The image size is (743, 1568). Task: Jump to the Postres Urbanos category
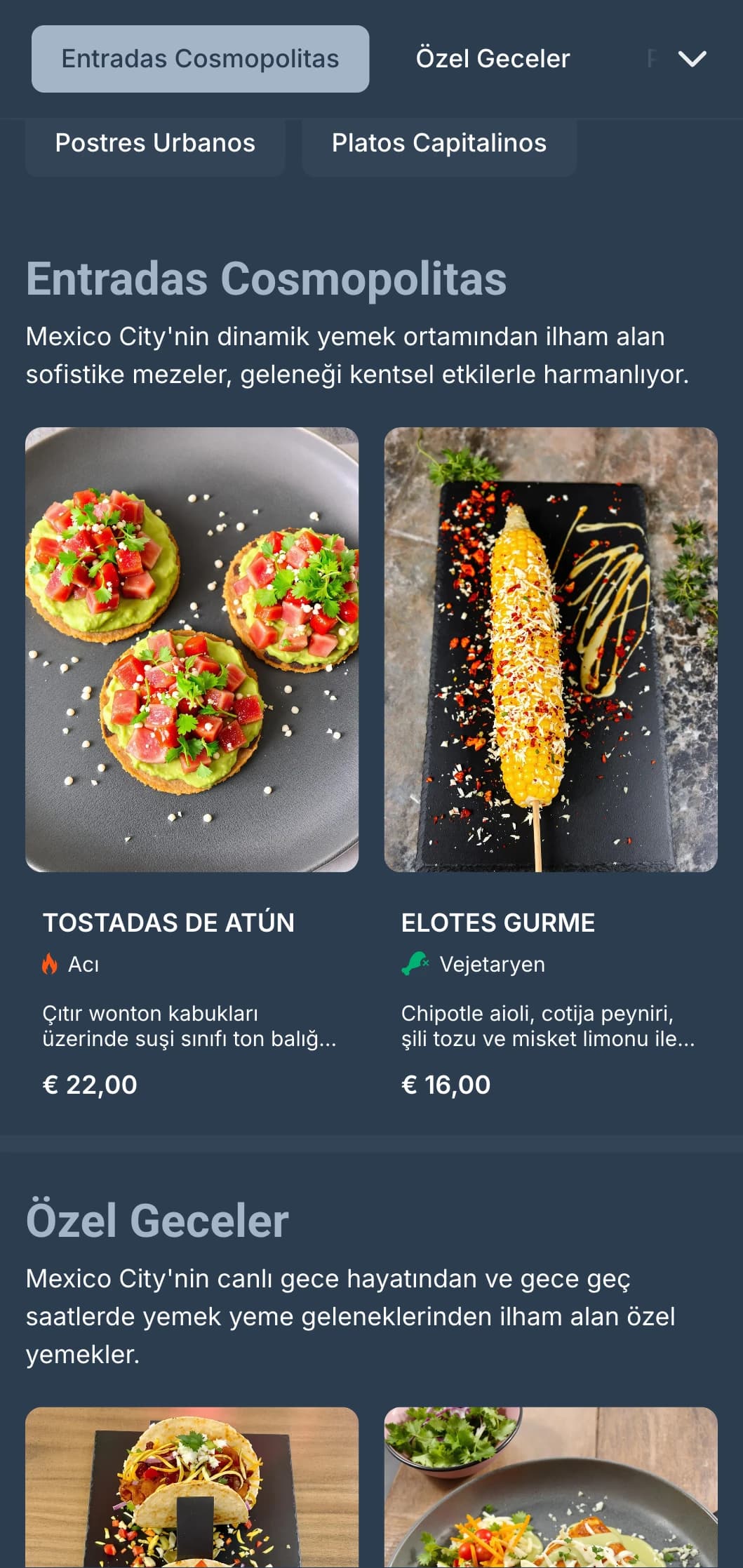click(155, 144)
